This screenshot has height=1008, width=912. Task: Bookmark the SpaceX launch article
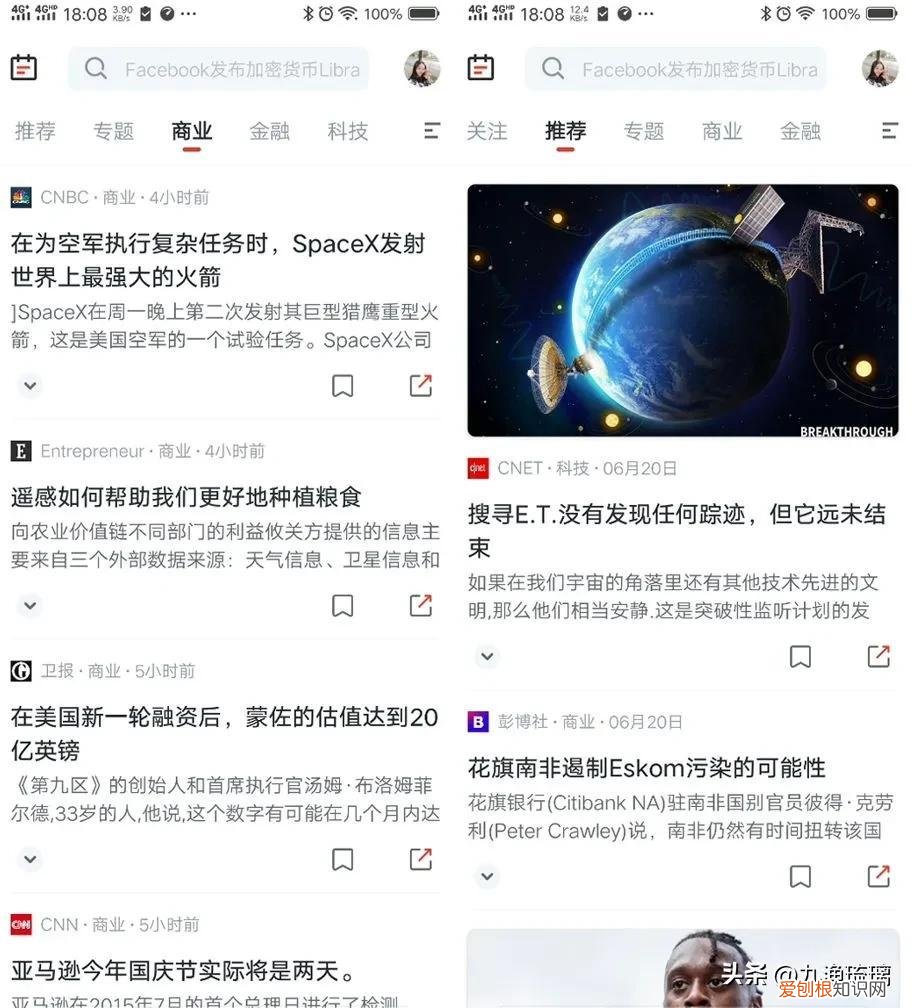tap(342, 385)
